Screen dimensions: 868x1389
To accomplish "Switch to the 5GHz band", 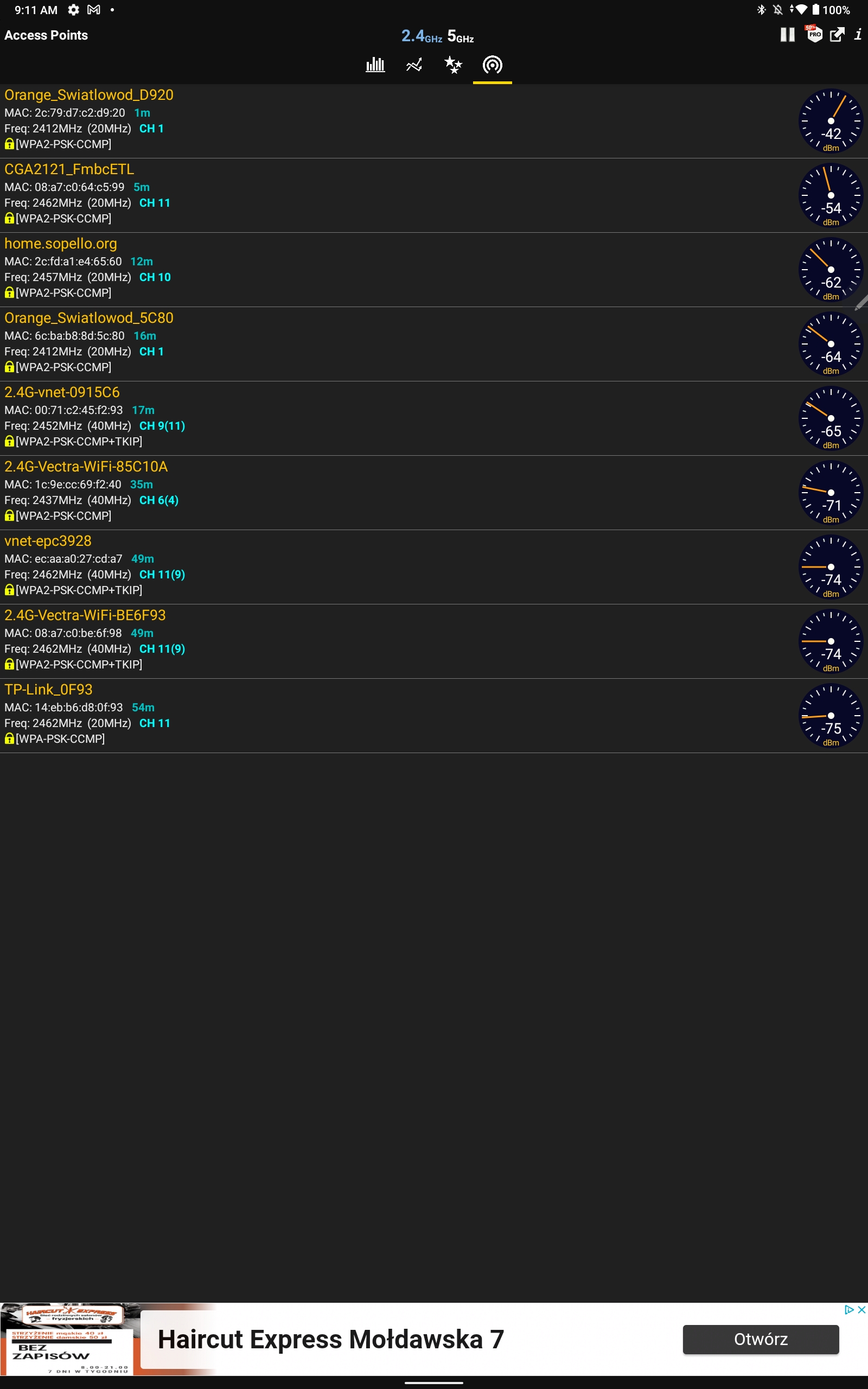I will tap(461, 36).
